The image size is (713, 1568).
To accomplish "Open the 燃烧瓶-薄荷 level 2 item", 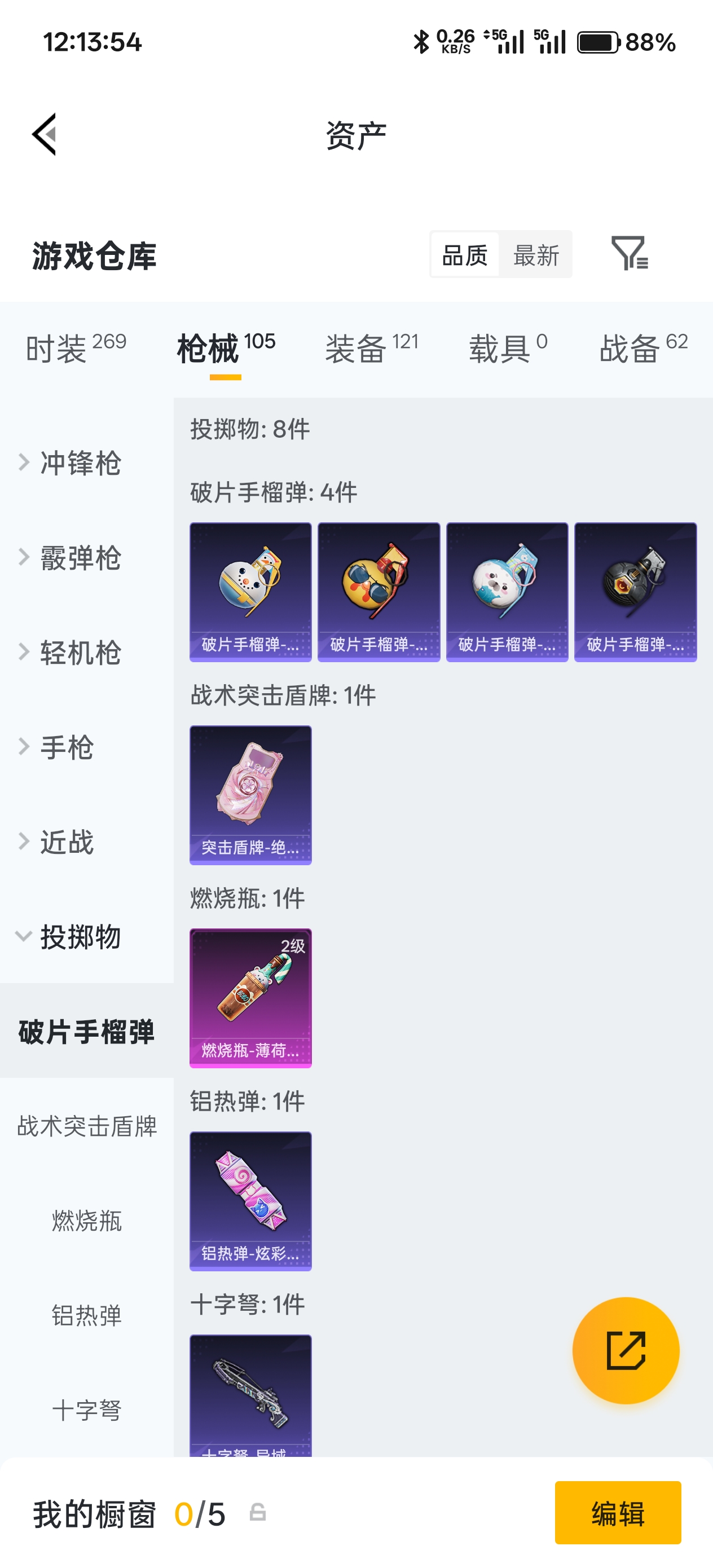I will click(250, 998).
